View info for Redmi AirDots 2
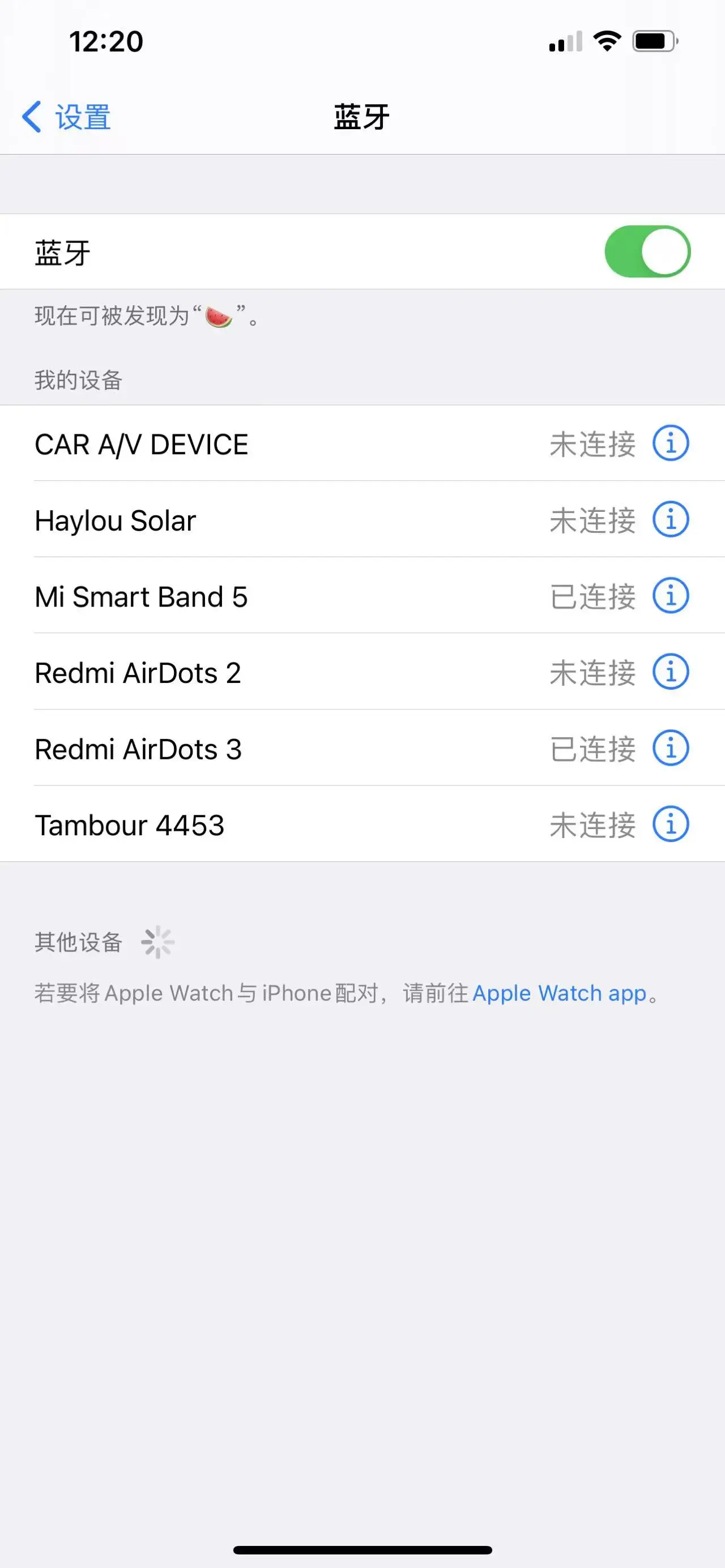The image size is (725, 1568). tap(671, 672)
